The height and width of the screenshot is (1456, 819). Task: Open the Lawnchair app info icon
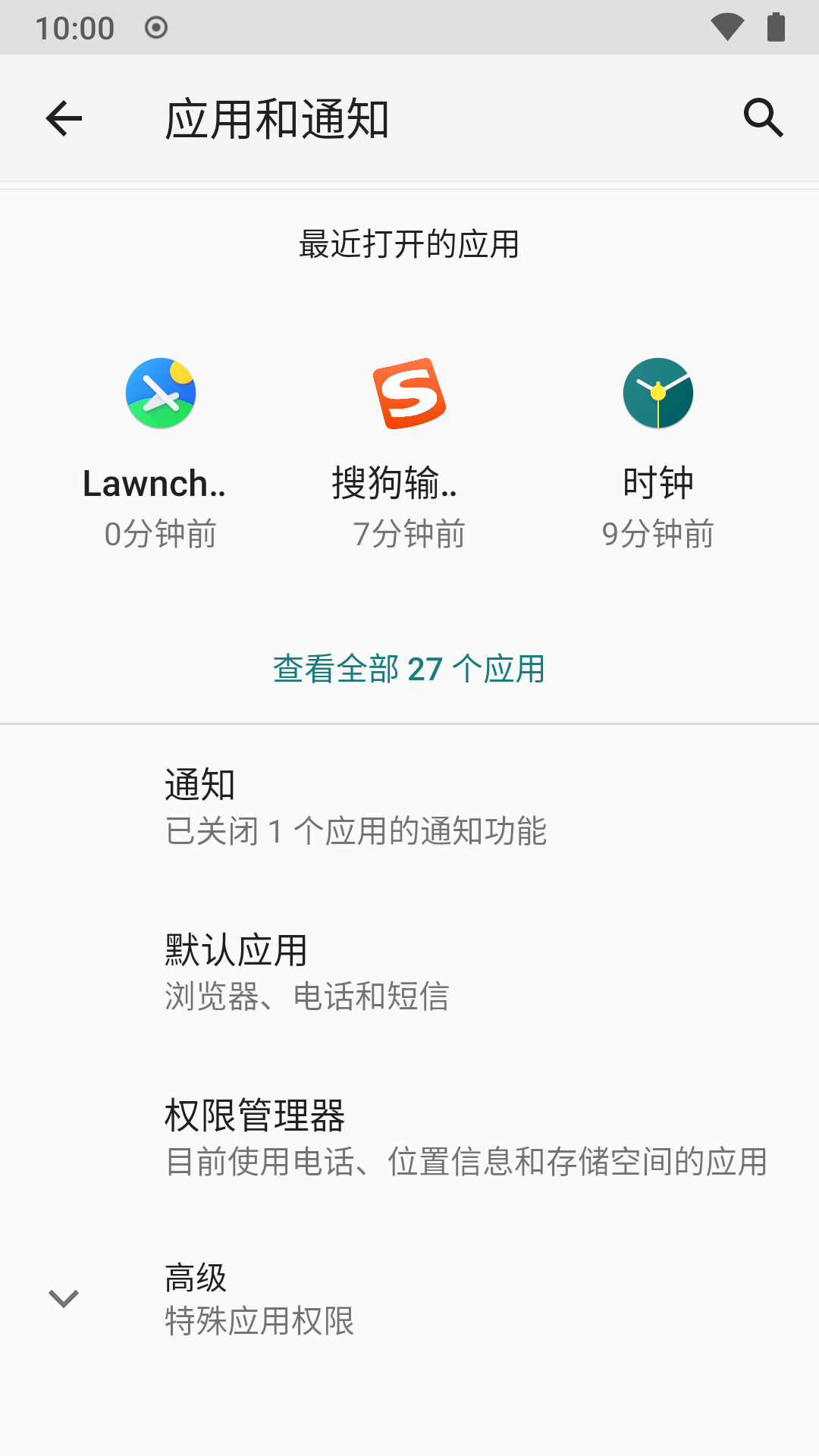pyautogui.click(x=160, y=393)
